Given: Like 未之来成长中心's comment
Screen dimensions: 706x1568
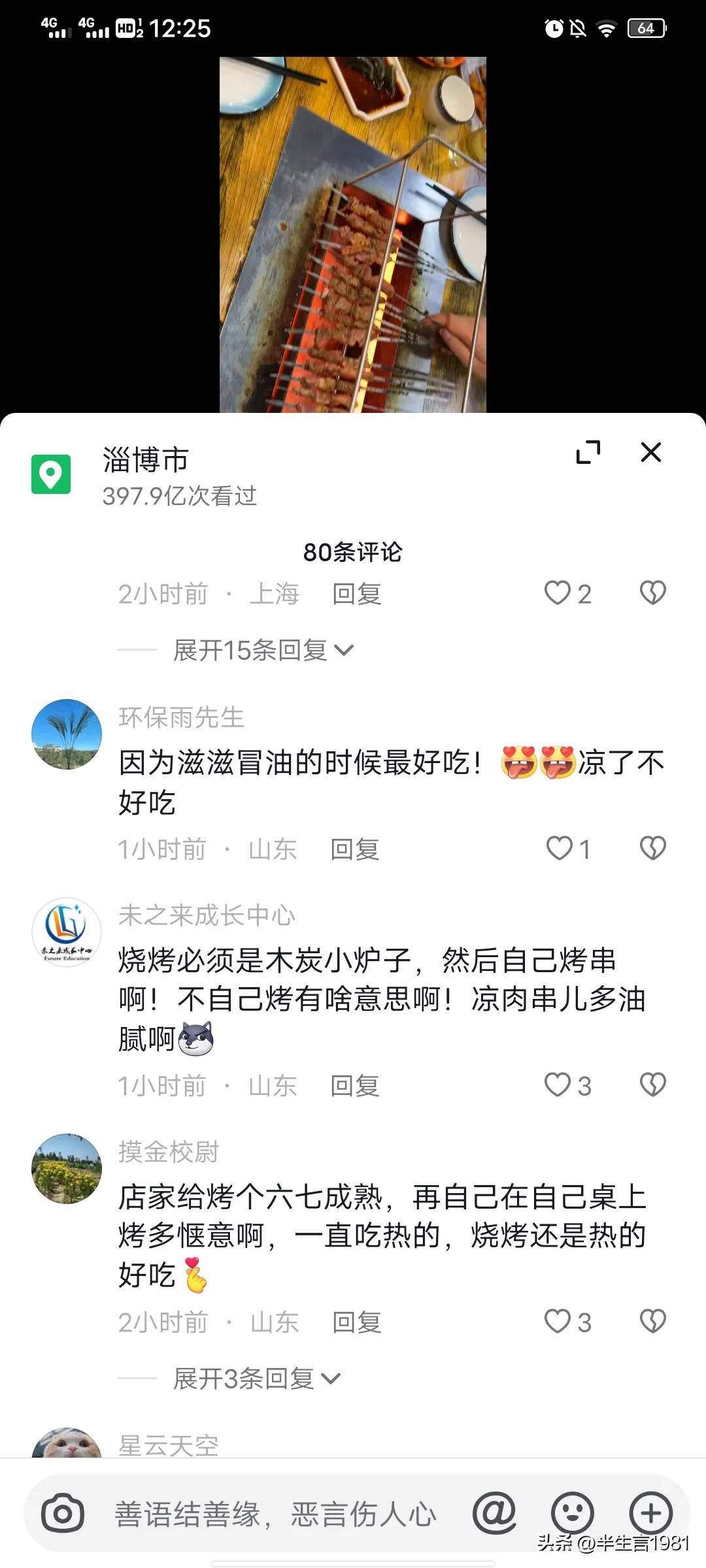Looking at the screenshot, I should coord(558,1085).
